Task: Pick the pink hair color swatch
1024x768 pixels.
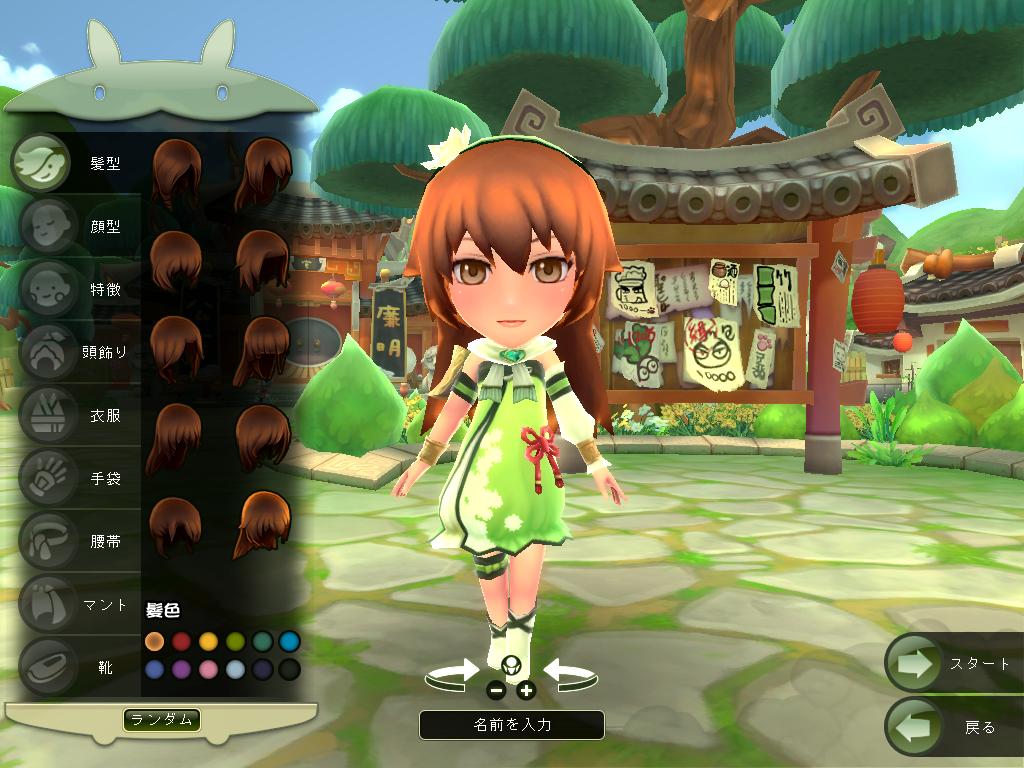Action: (x=208, y=670)
